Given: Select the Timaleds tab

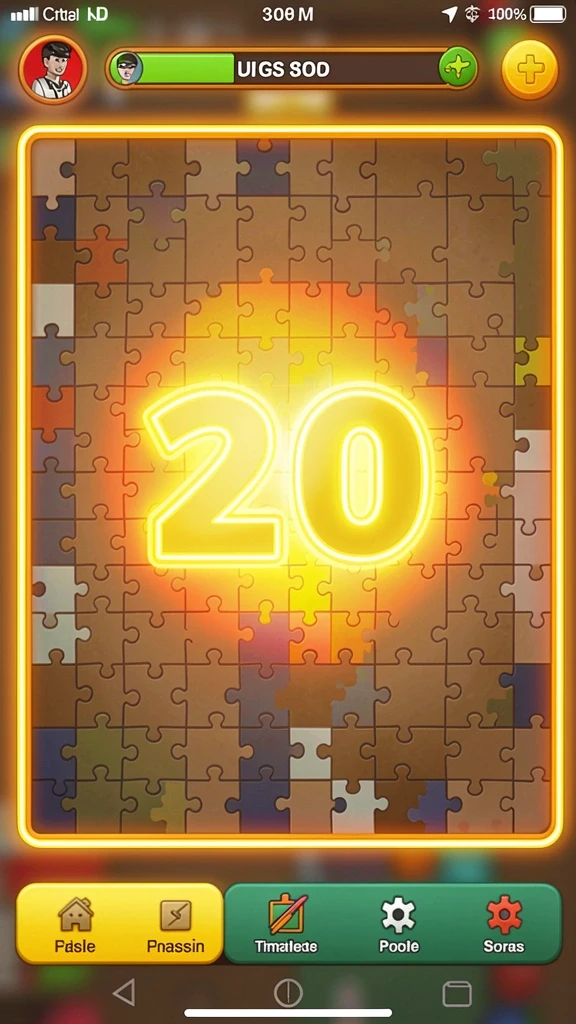Looking at the screenshot, I should (x=286, y=923).
